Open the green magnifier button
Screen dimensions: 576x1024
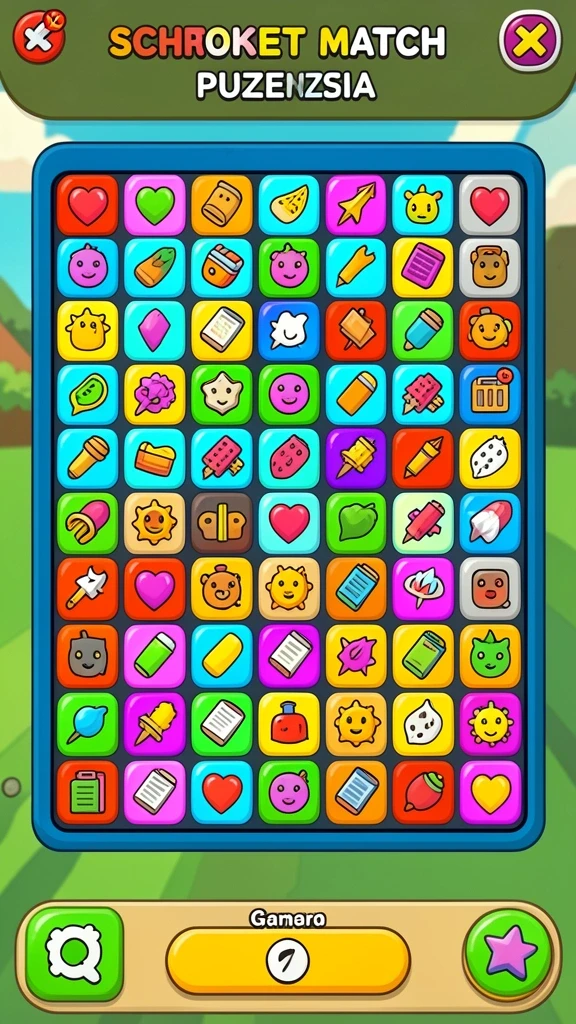click(74, 954)
